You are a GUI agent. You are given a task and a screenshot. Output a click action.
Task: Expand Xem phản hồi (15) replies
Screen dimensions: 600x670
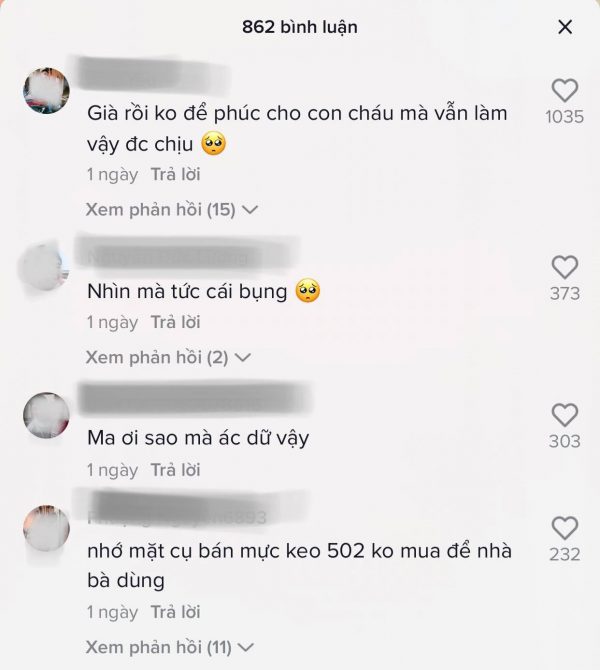click(172, 210)
